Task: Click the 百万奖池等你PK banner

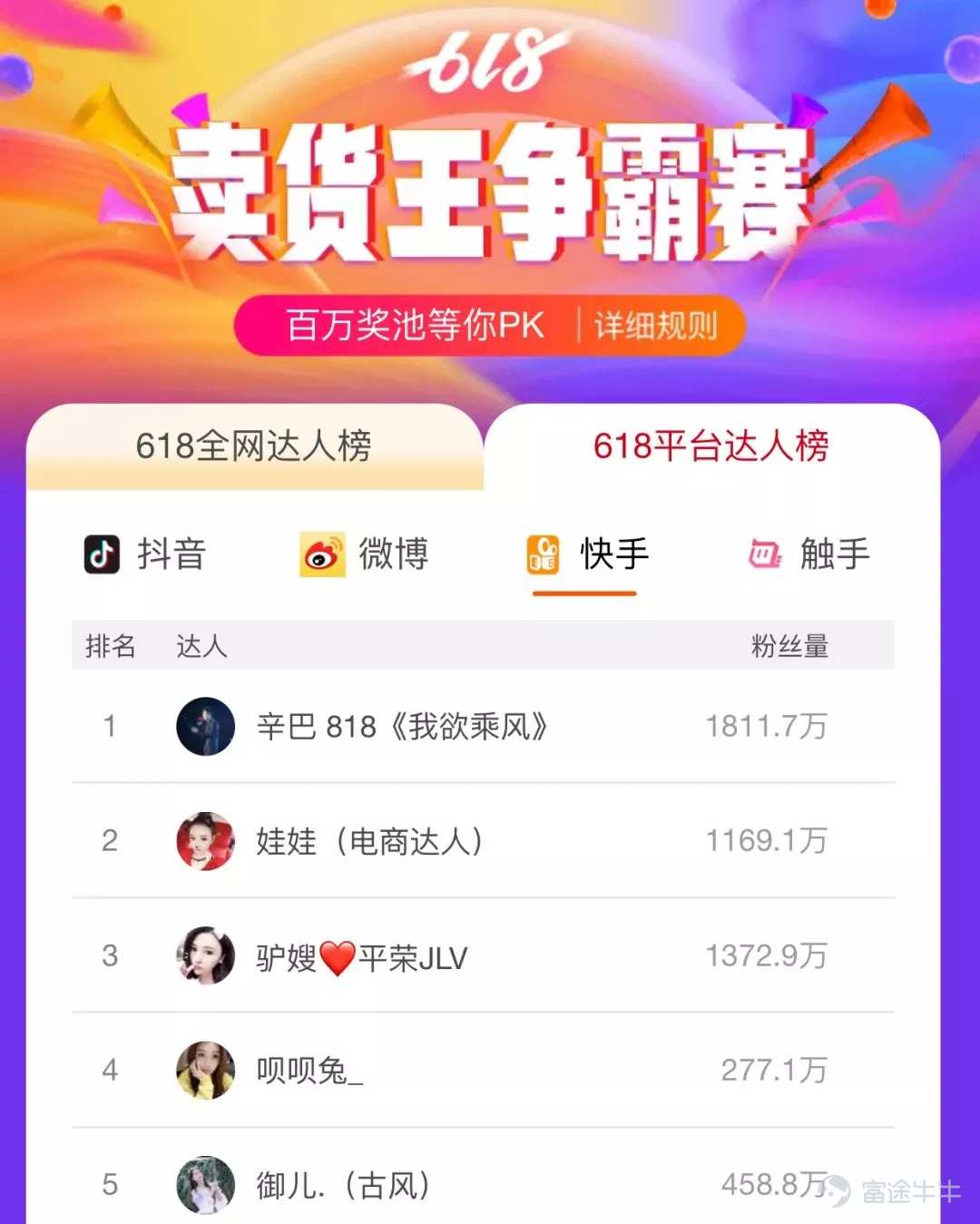Action: (x=413, y=323)
